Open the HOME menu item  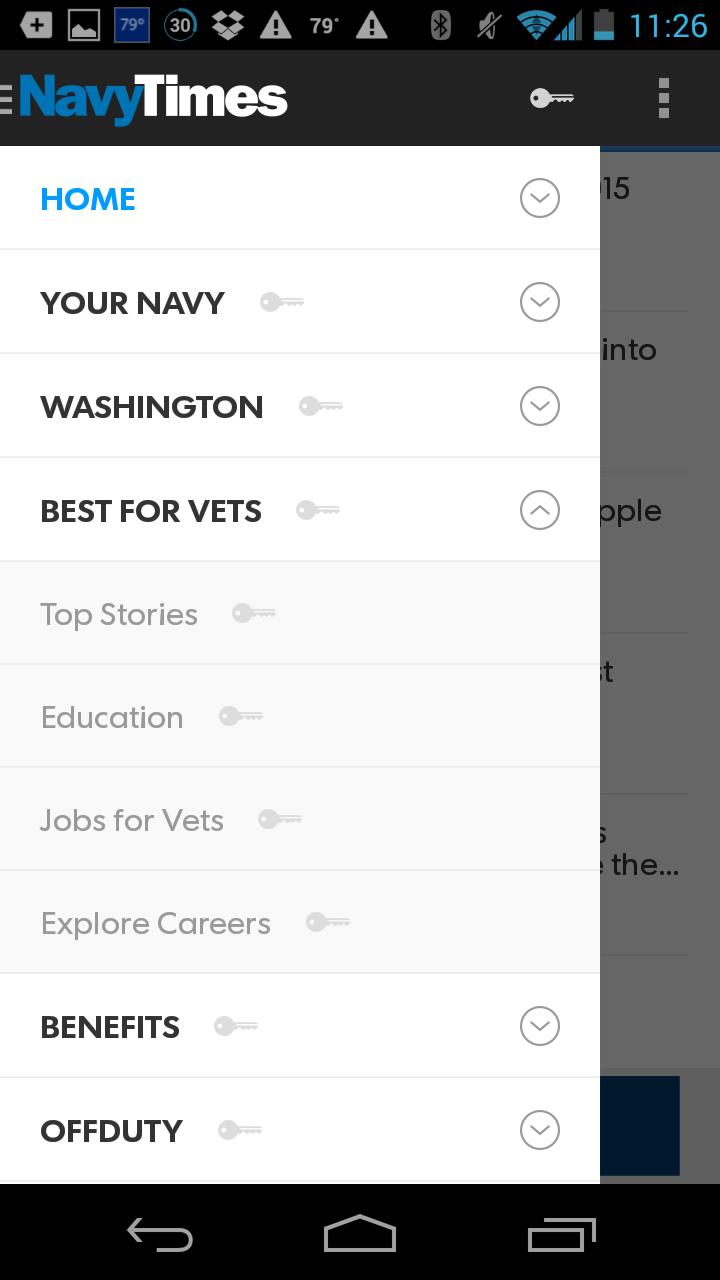coord(88,198)
